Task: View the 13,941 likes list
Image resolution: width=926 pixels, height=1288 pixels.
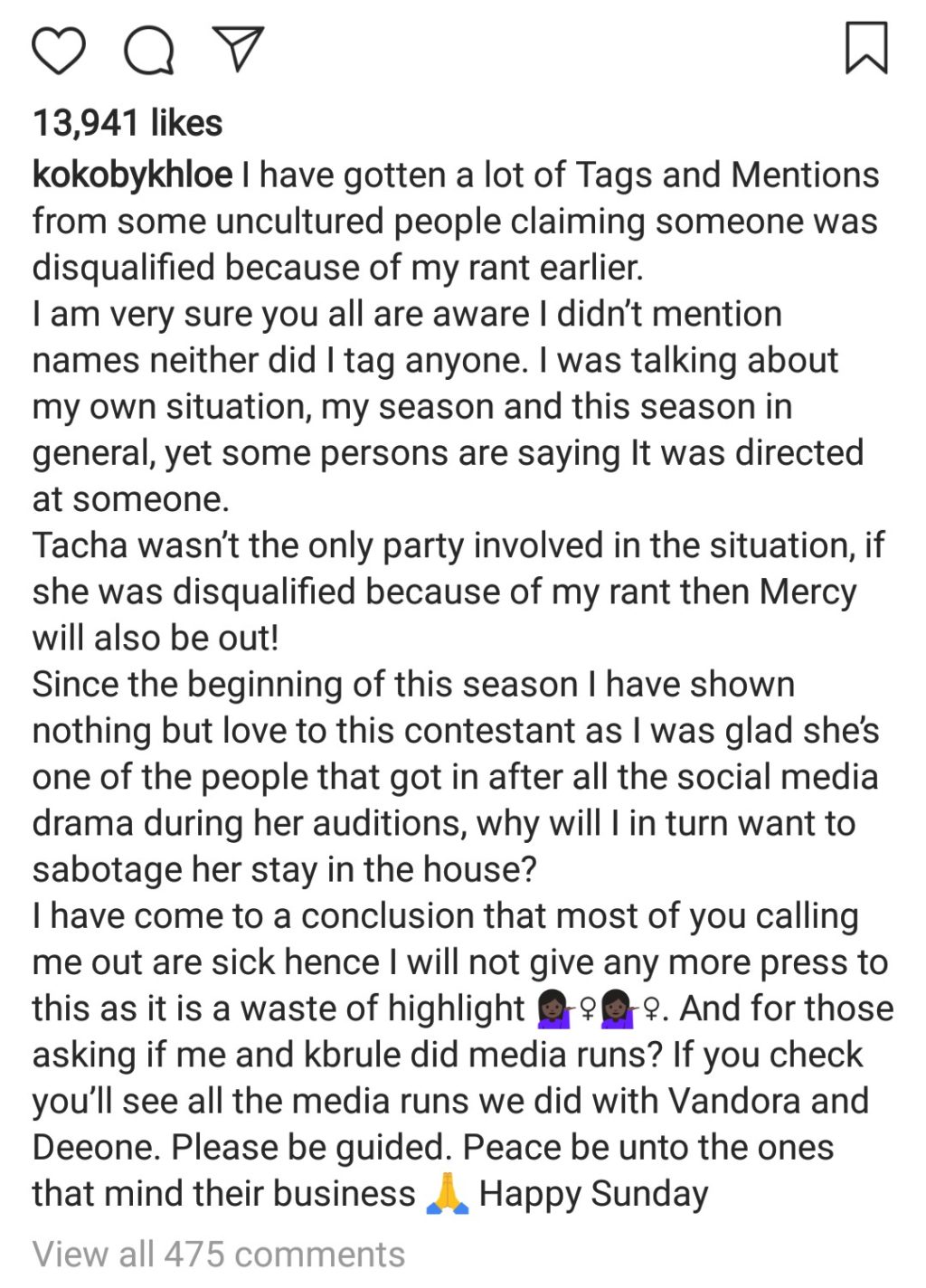Action: pos(128,123)
